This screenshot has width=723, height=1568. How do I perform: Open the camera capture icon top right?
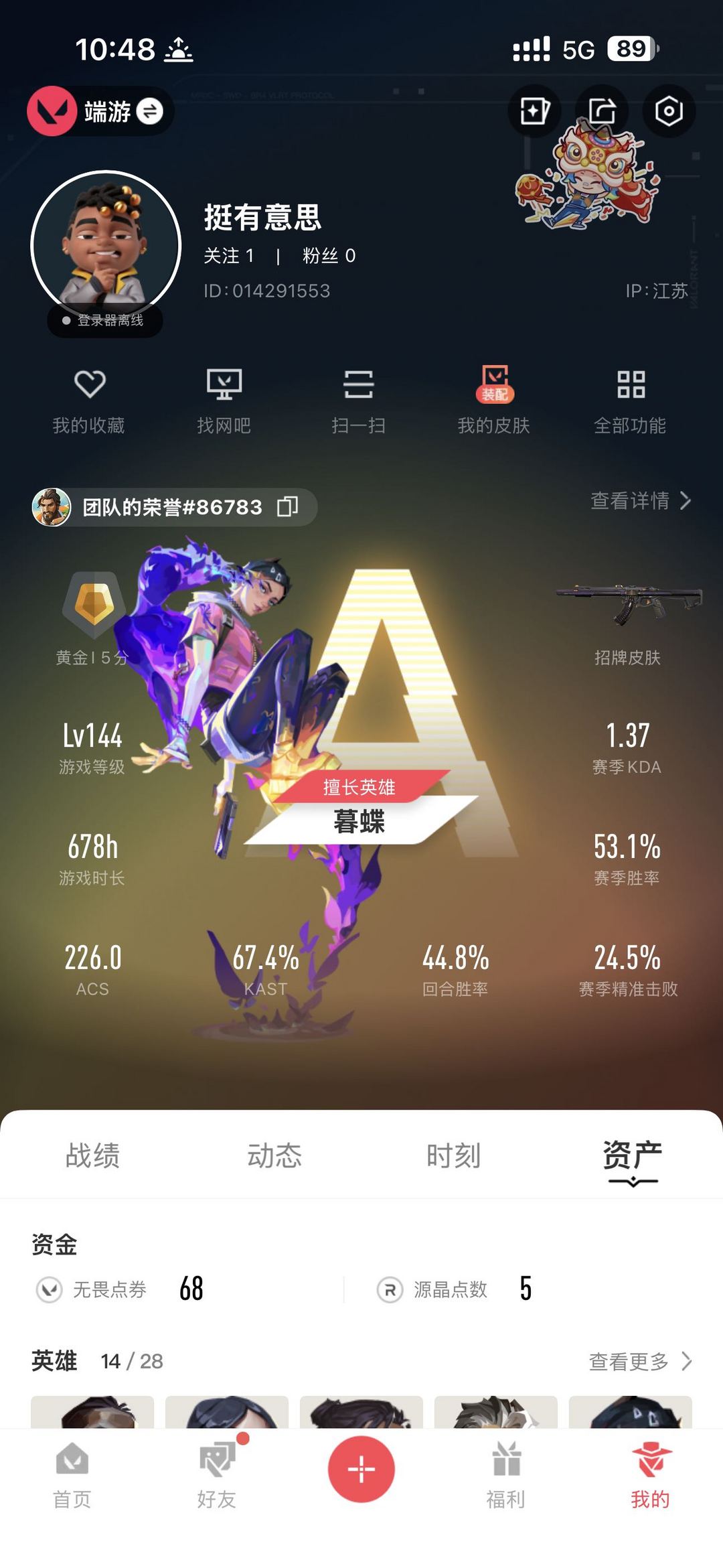pos(669,111)
